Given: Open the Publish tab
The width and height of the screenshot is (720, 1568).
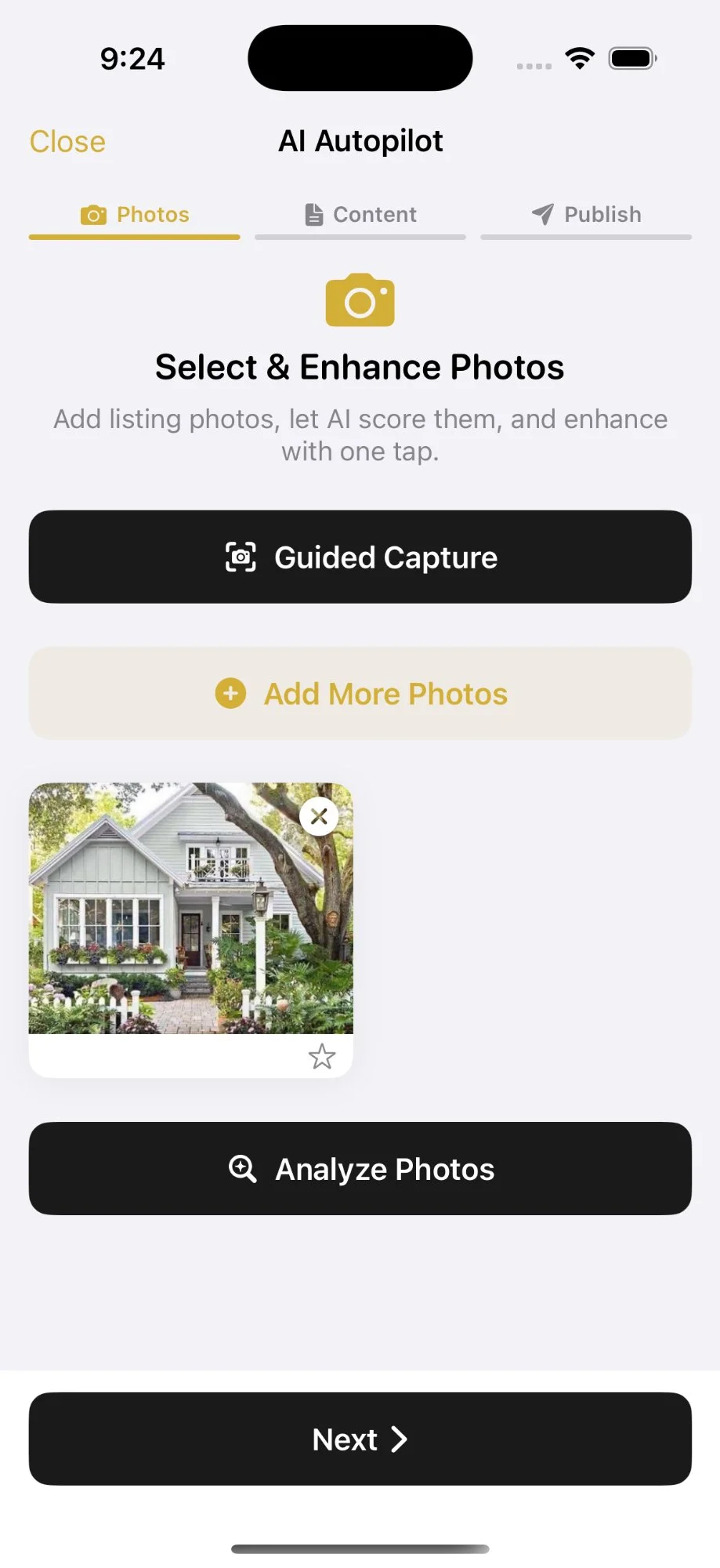Looking at the screenshot, I should [586, 214].
